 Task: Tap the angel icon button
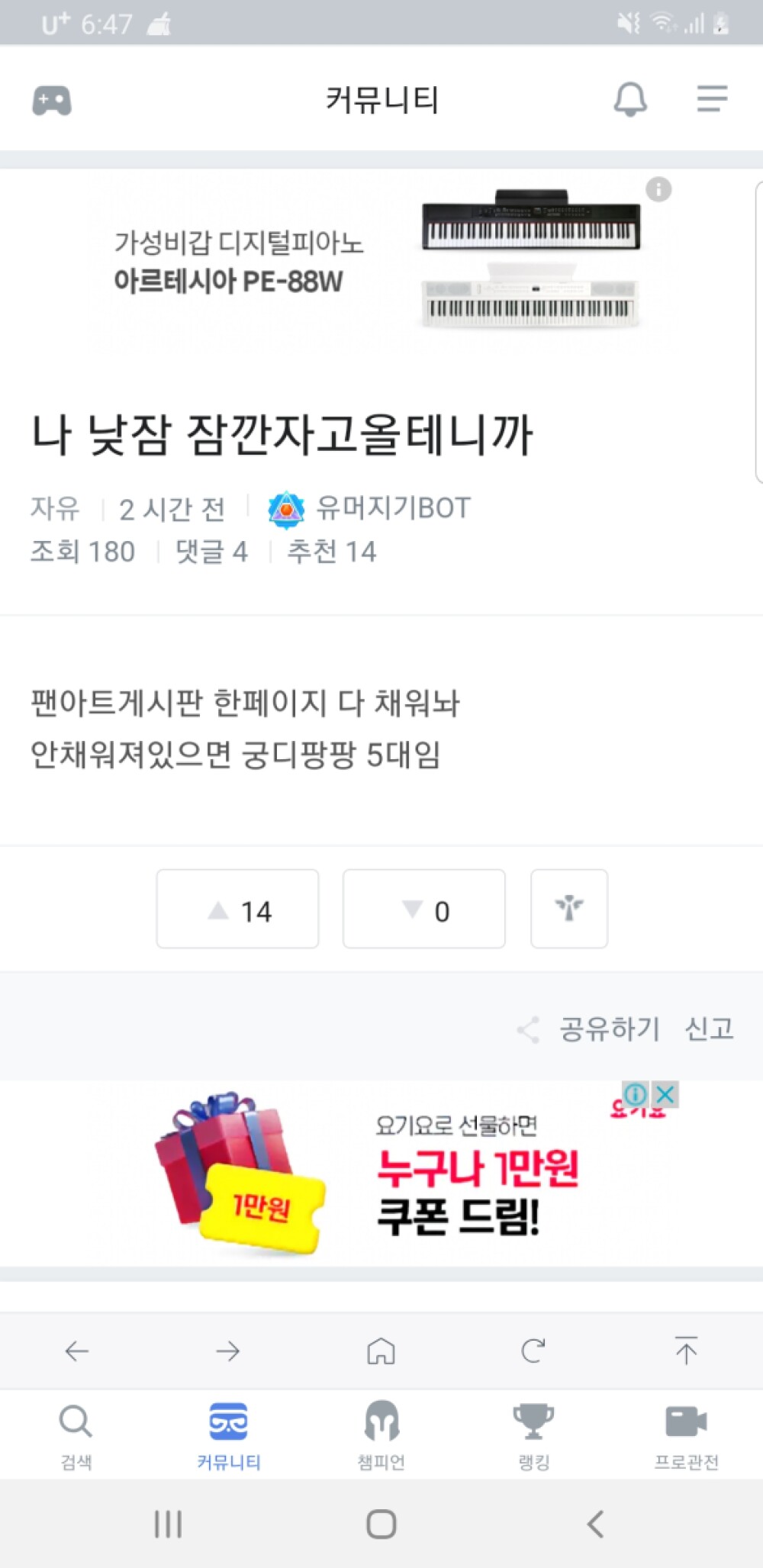point(569,909)
